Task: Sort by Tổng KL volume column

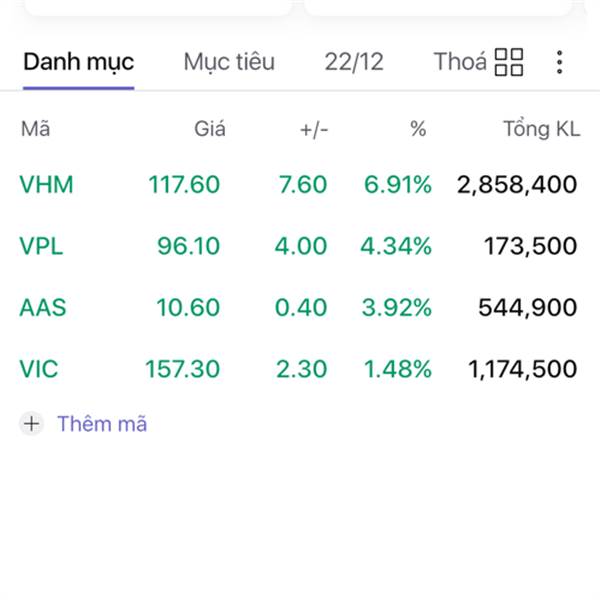Action: [x=540, y=129]
